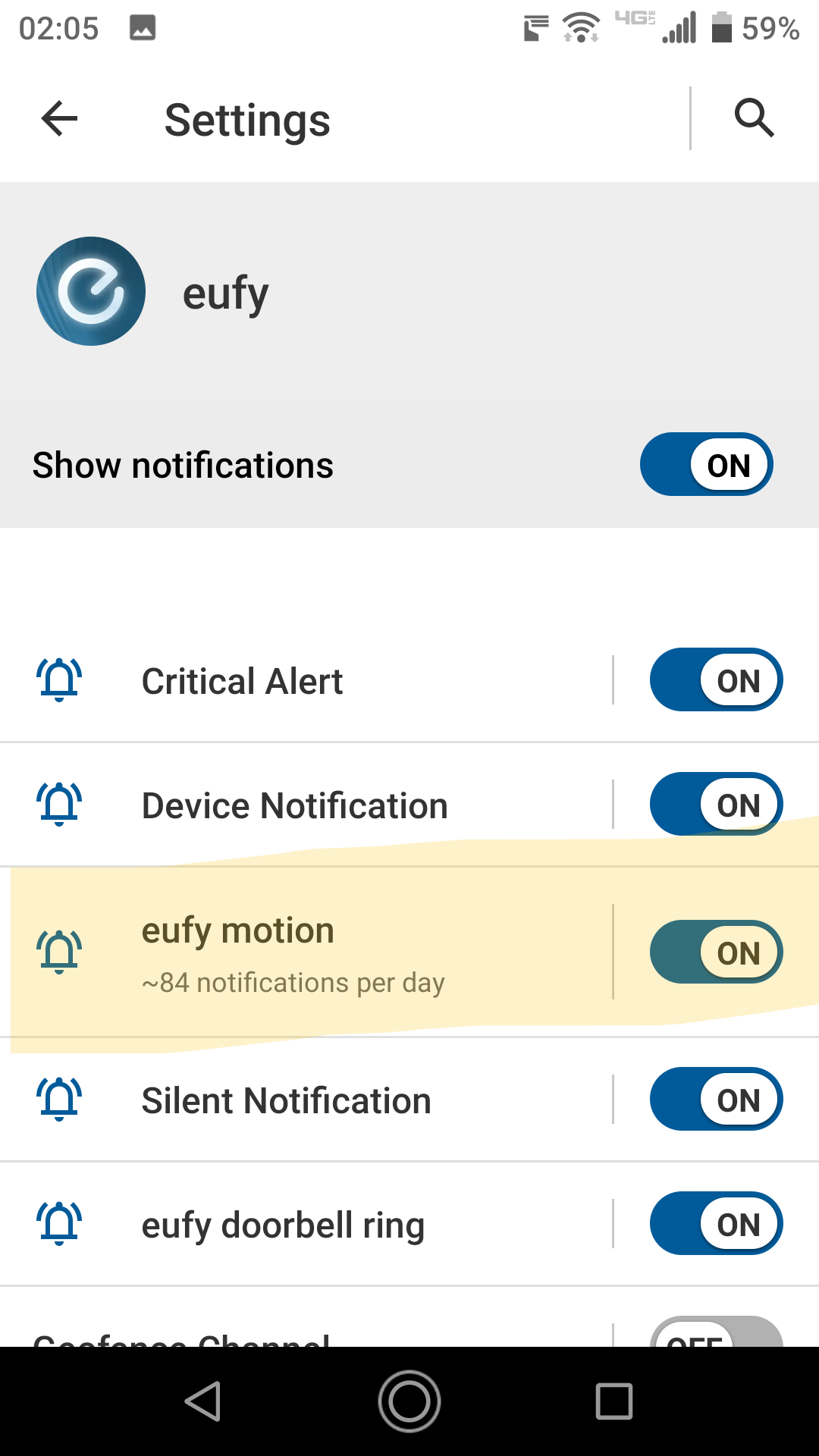Click the bell icon beside Silent Notification
This screenshot has width=819, height=1456.
[59, 1100]
